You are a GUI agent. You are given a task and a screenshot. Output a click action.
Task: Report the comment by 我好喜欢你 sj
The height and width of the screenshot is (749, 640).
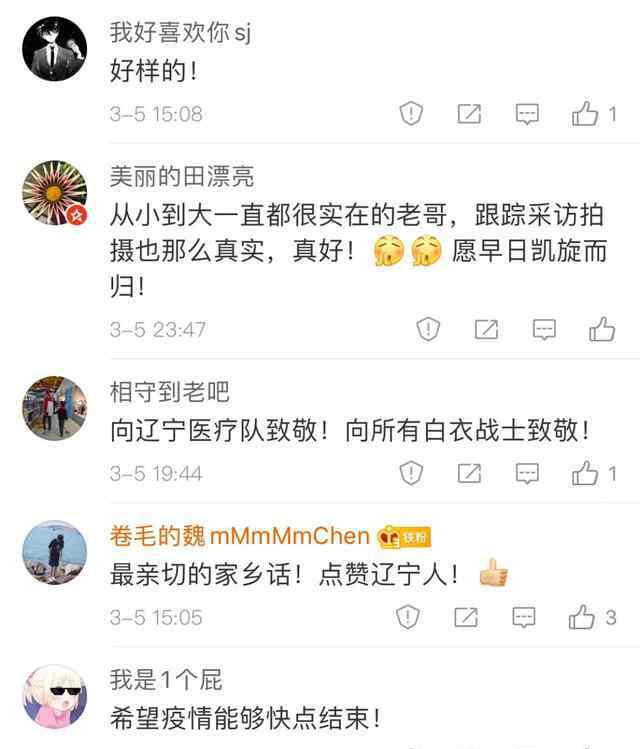(x=411, y=115)
